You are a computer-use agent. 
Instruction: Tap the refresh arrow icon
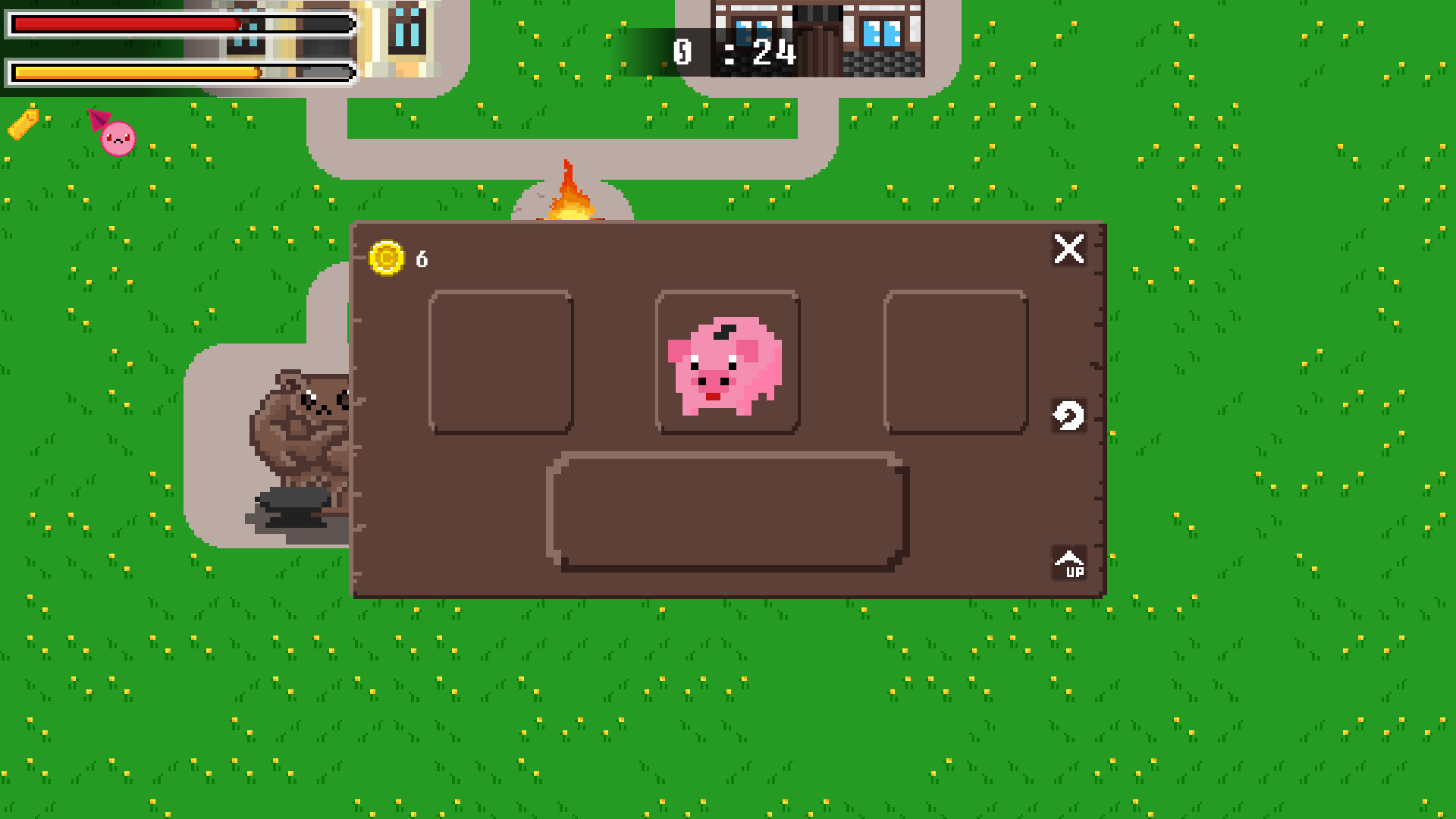pos(1068,416)
